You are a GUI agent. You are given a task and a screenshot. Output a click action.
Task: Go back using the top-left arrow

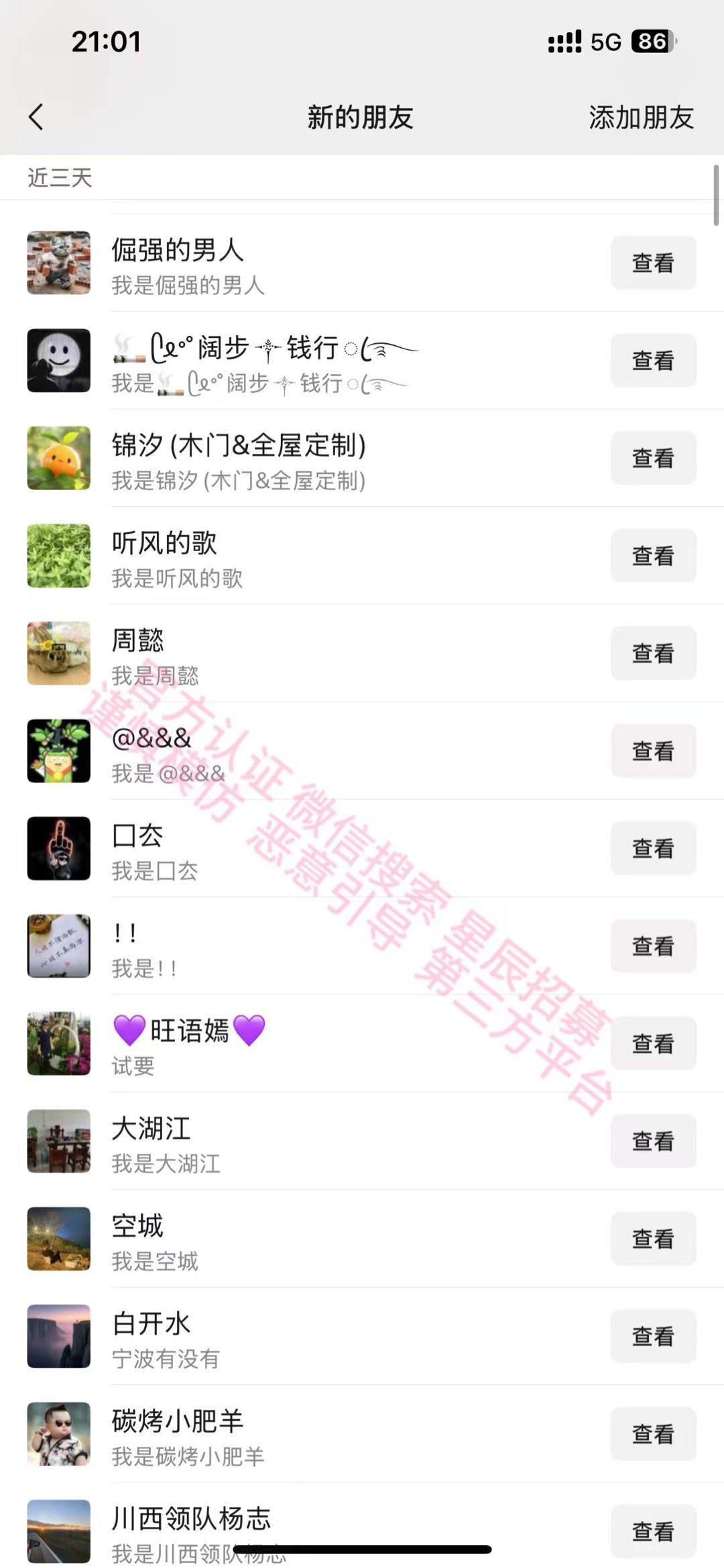(x=36, y=117)
